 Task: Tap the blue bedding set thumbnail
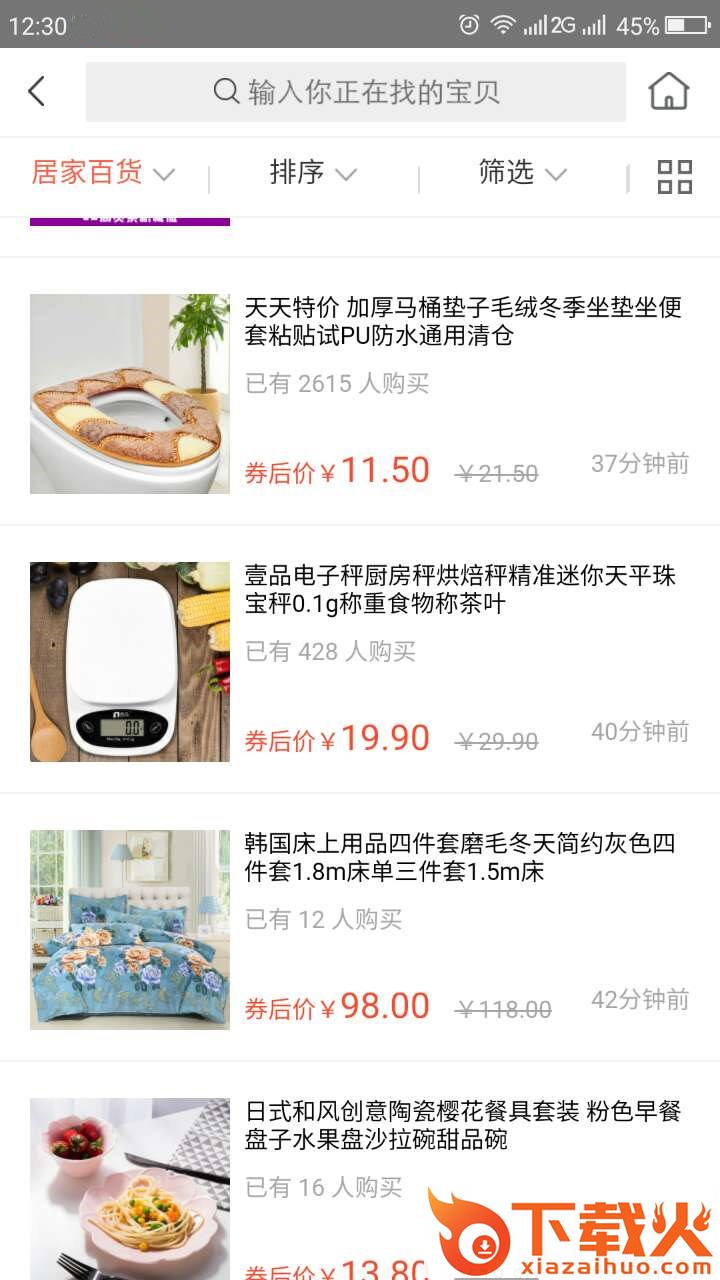pos(129,928)
